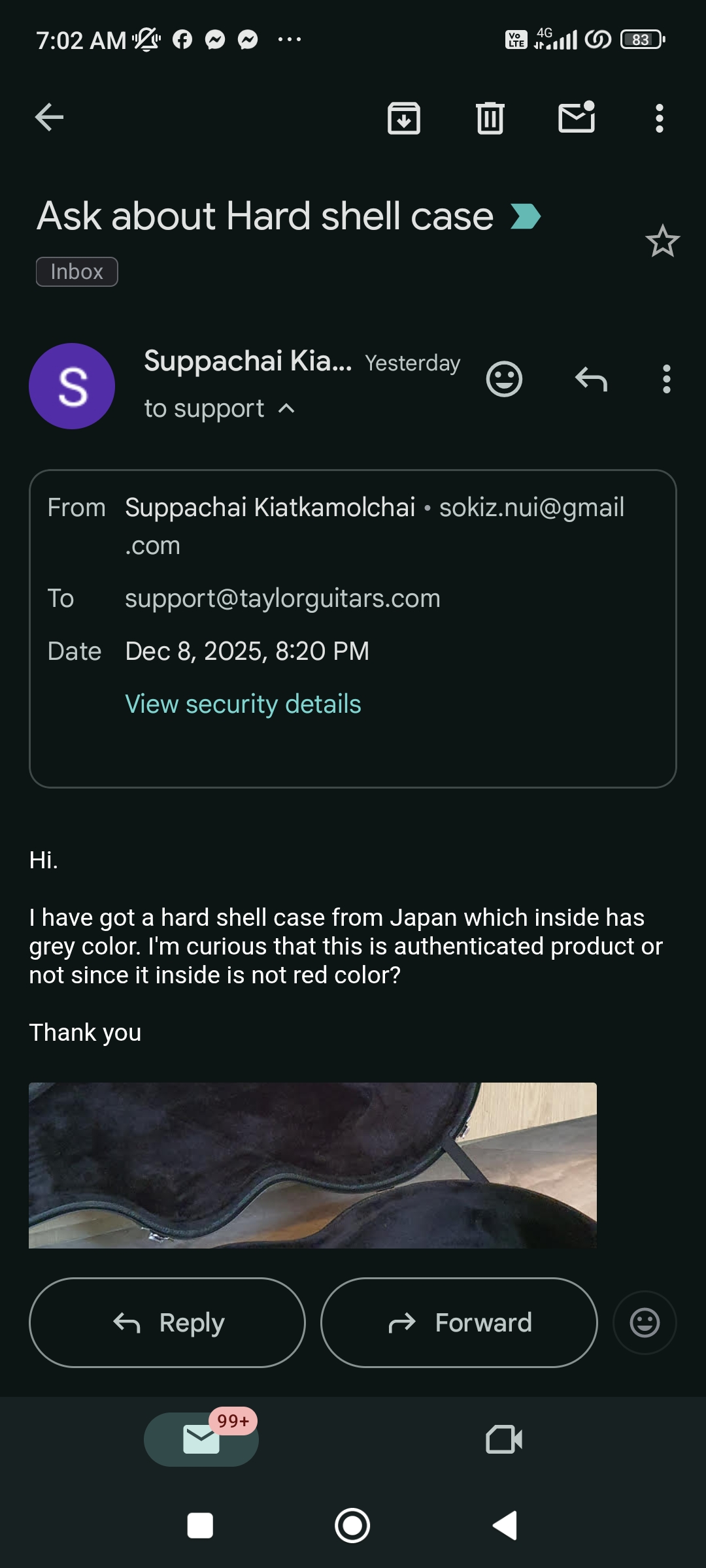
Task: Archive this email
Action: pos(404,118)
